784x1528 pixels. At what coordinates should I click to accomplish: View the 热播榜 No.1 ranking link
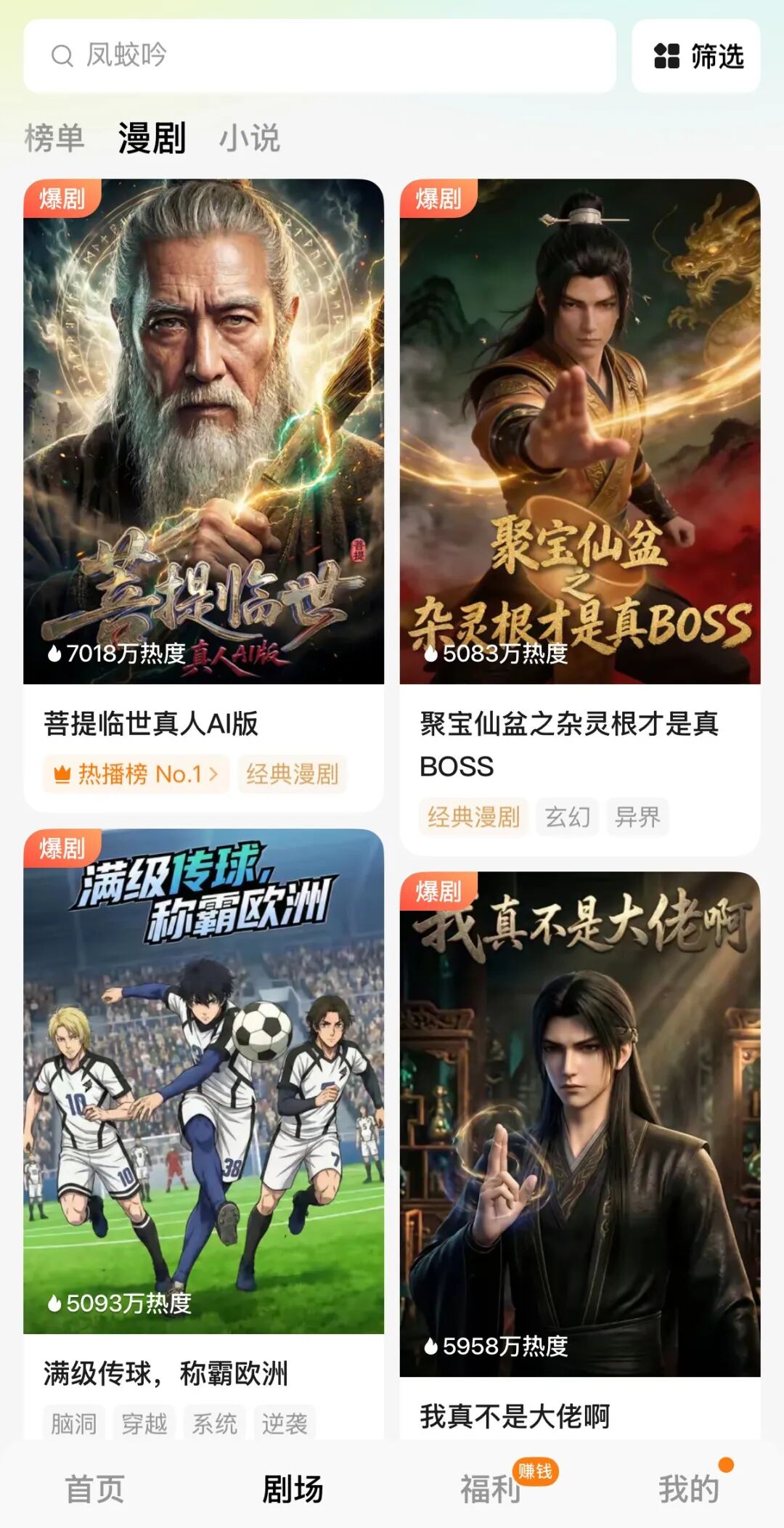[136, 774]
